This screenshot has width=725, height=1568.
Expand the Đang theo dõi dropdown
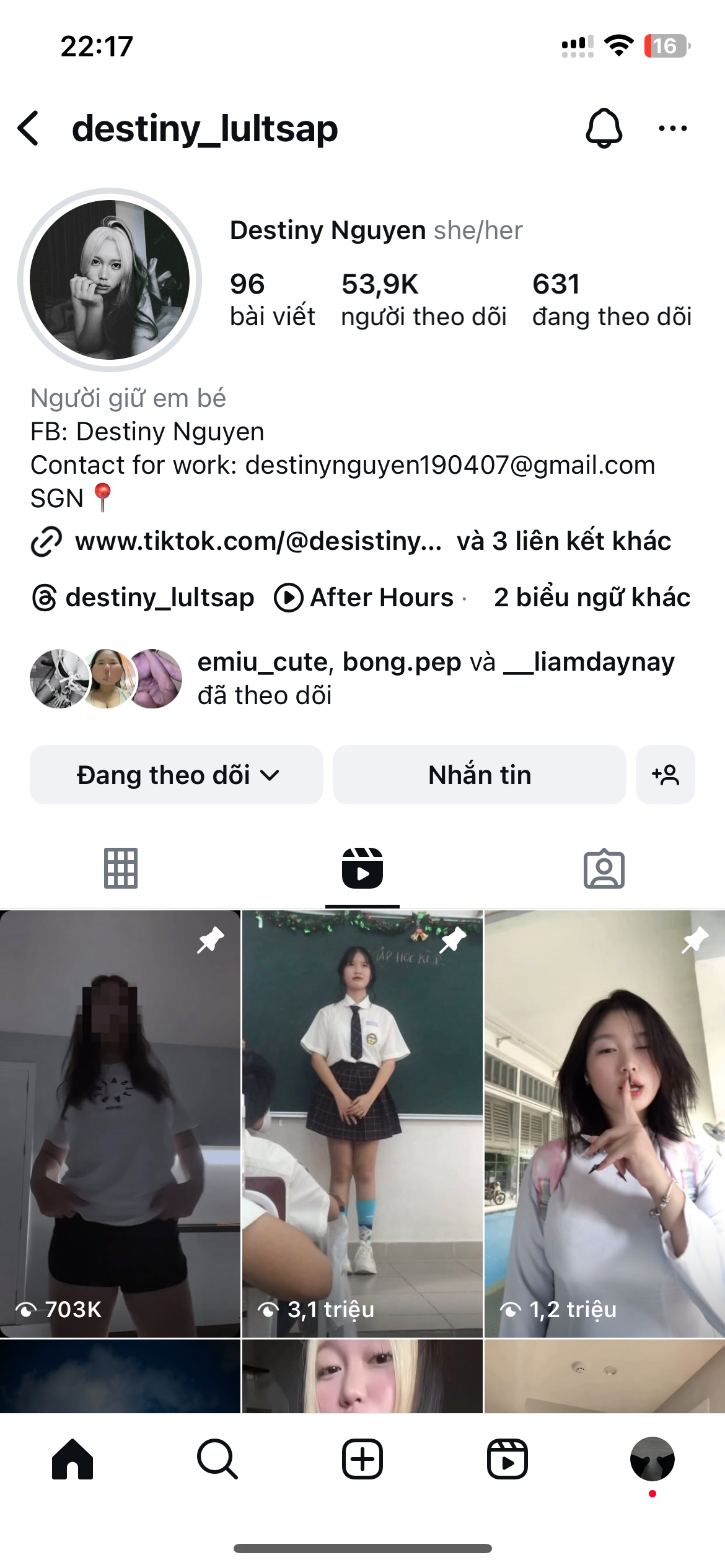(177, 775)
